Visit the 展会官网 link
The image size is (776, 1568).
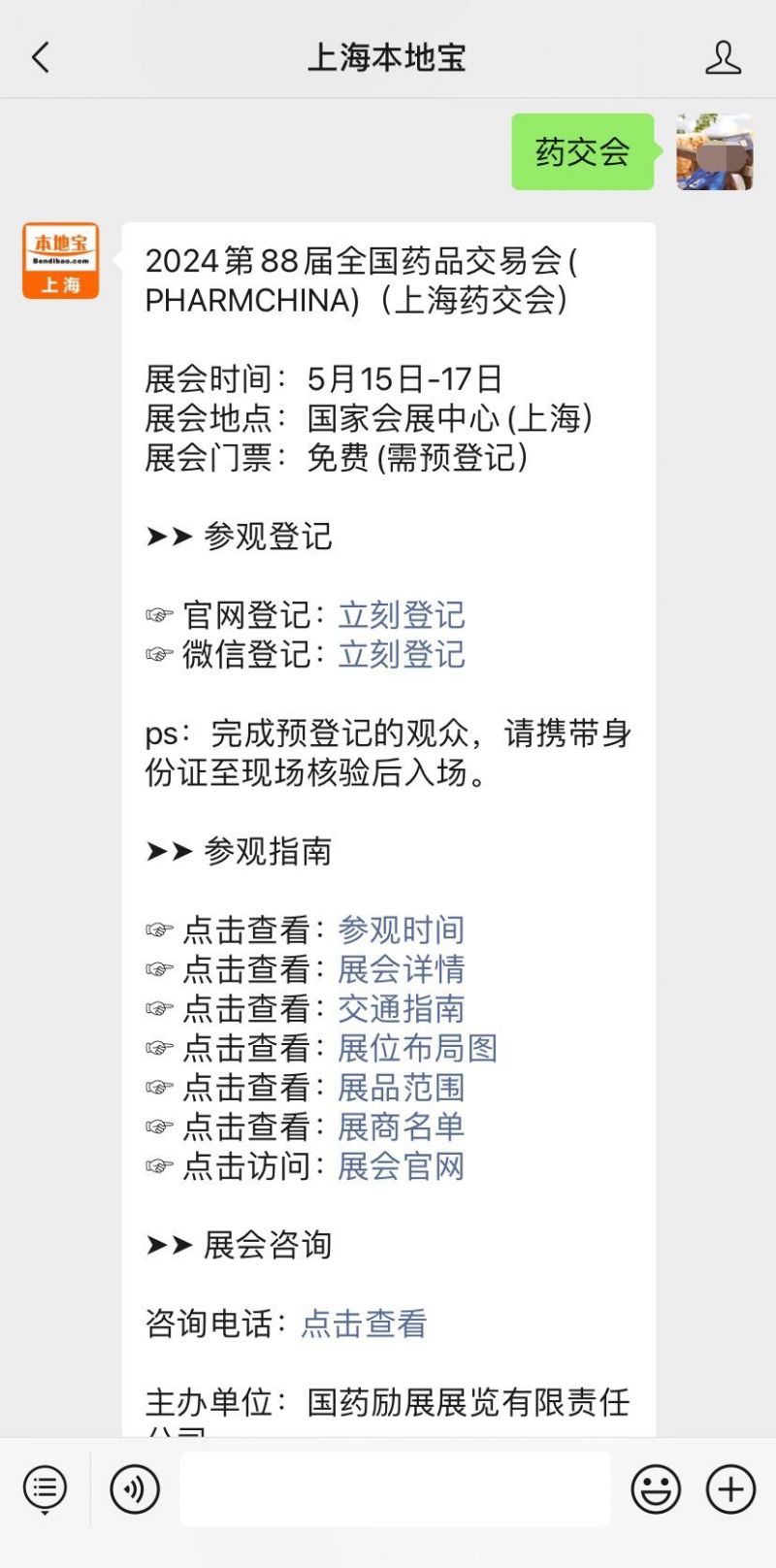(402, 1165)
